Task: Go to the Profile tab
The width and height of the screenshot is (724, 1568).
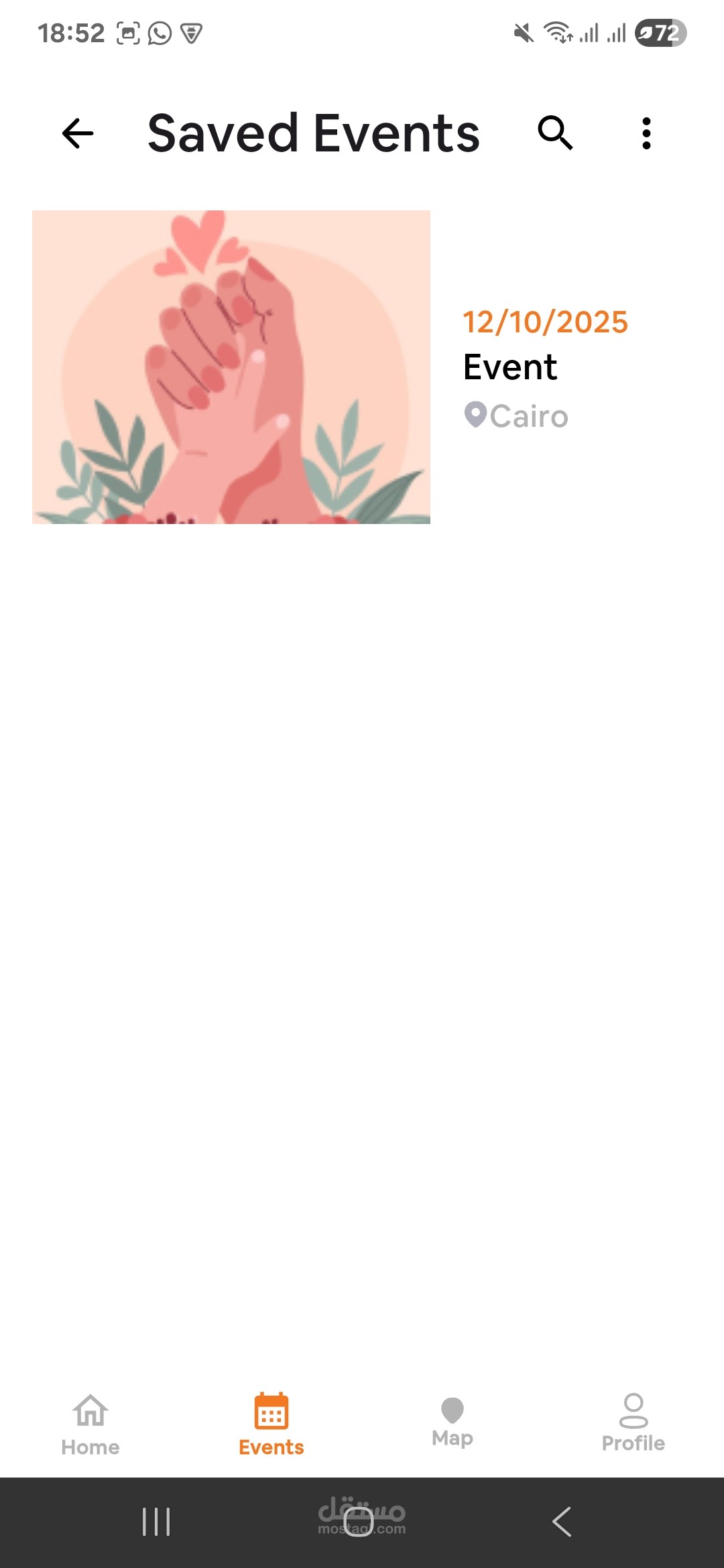Action: [x=633, y=1423]
